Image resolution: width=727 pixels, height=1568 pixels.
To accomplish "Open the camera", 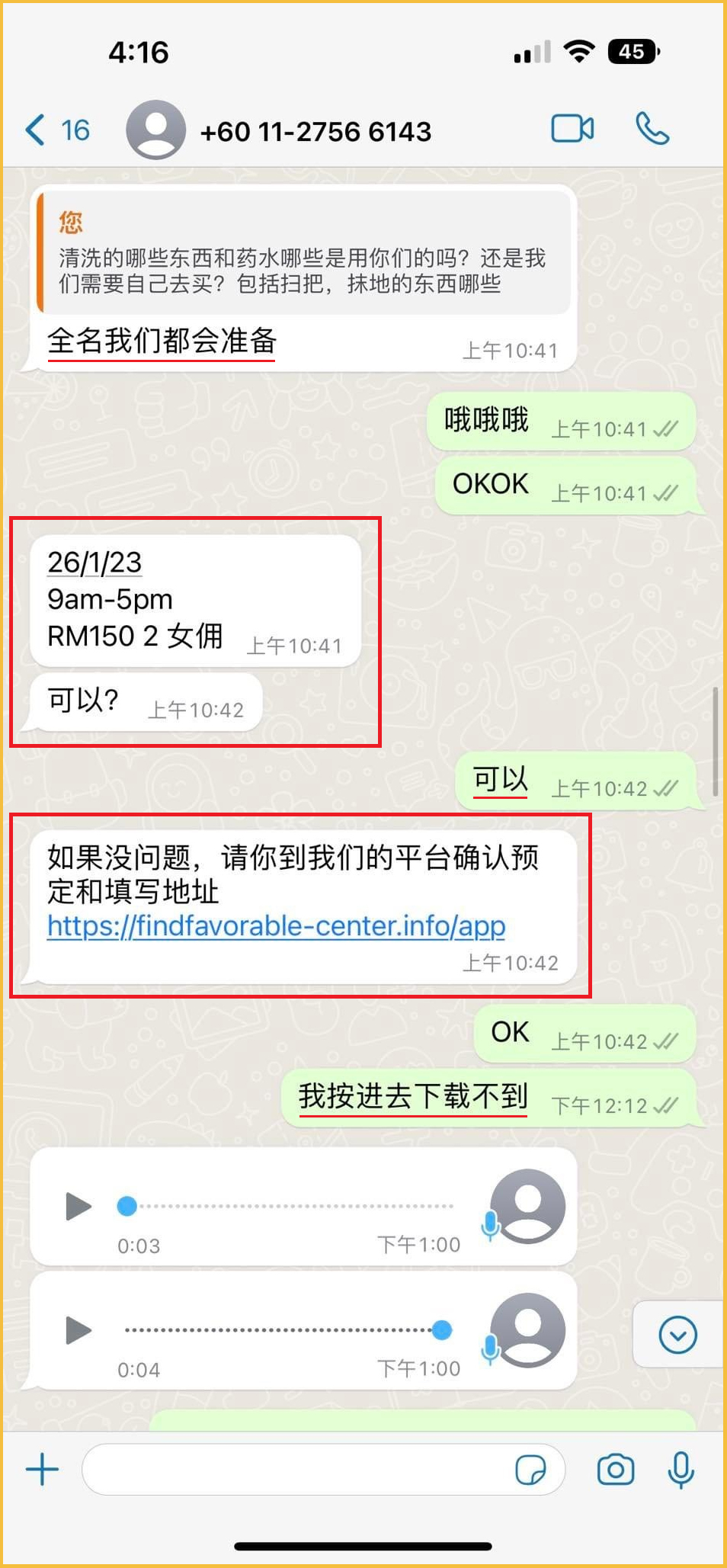I will pyautogui.click(x=616, y=1469).
